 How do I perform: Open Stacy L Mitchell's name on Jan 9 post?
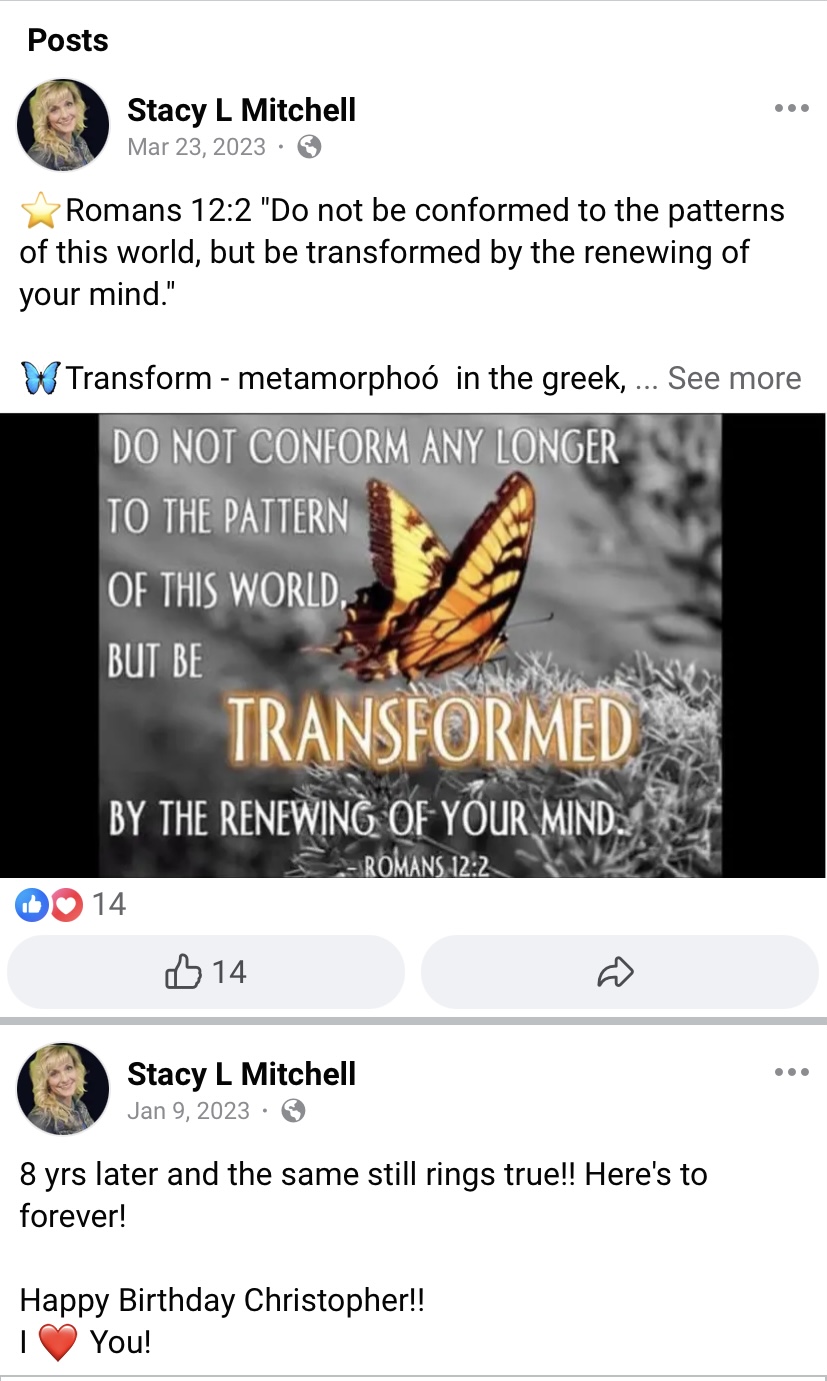(x=241, y=1074)
